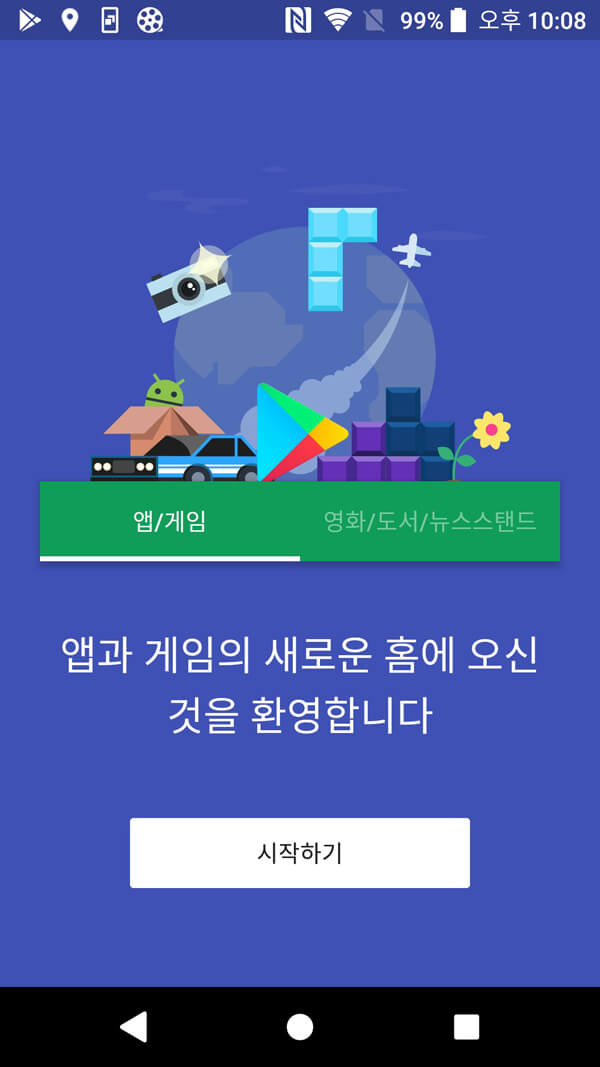The height and width of the screenshot is (1067, 600).
Task: Select the 앱/게임 tab
Action: point(170,521)
